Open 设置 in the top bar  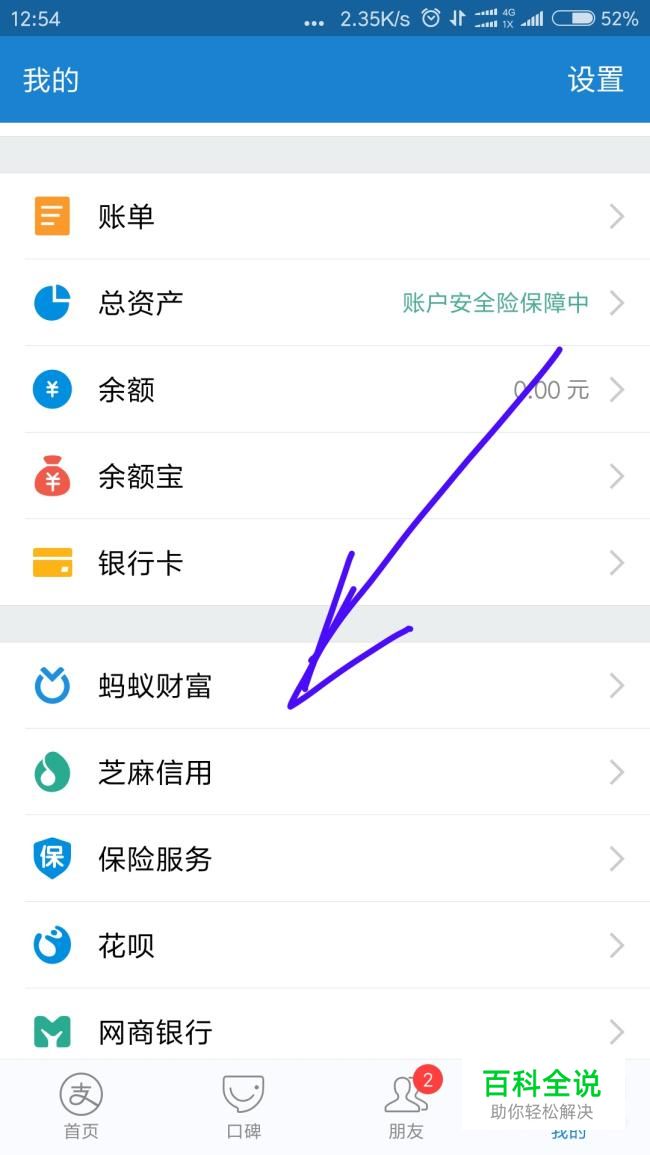(x=595, y=80)
